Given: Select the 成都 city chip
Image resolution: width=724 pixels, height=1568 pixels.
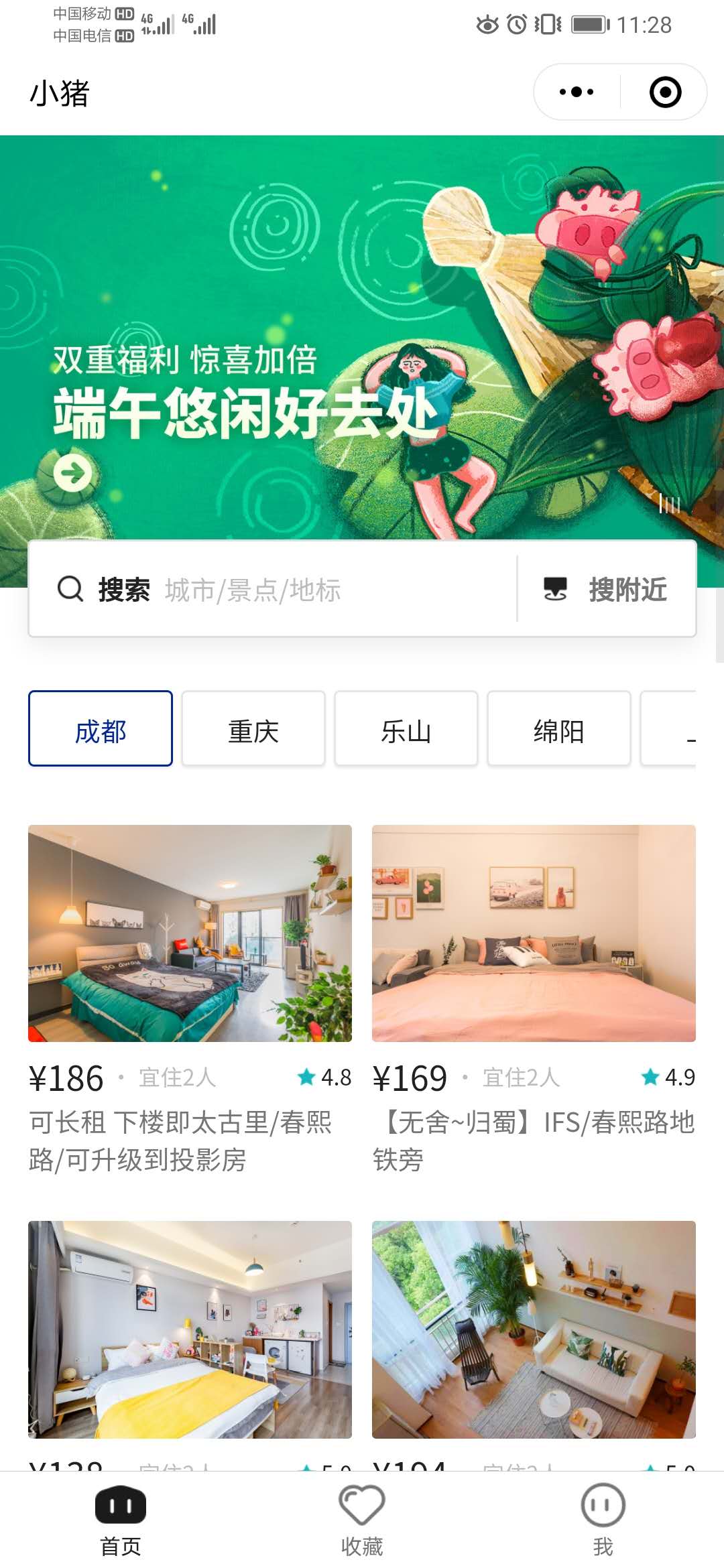Looking at the screenshot, I should [x=101, y=729].
